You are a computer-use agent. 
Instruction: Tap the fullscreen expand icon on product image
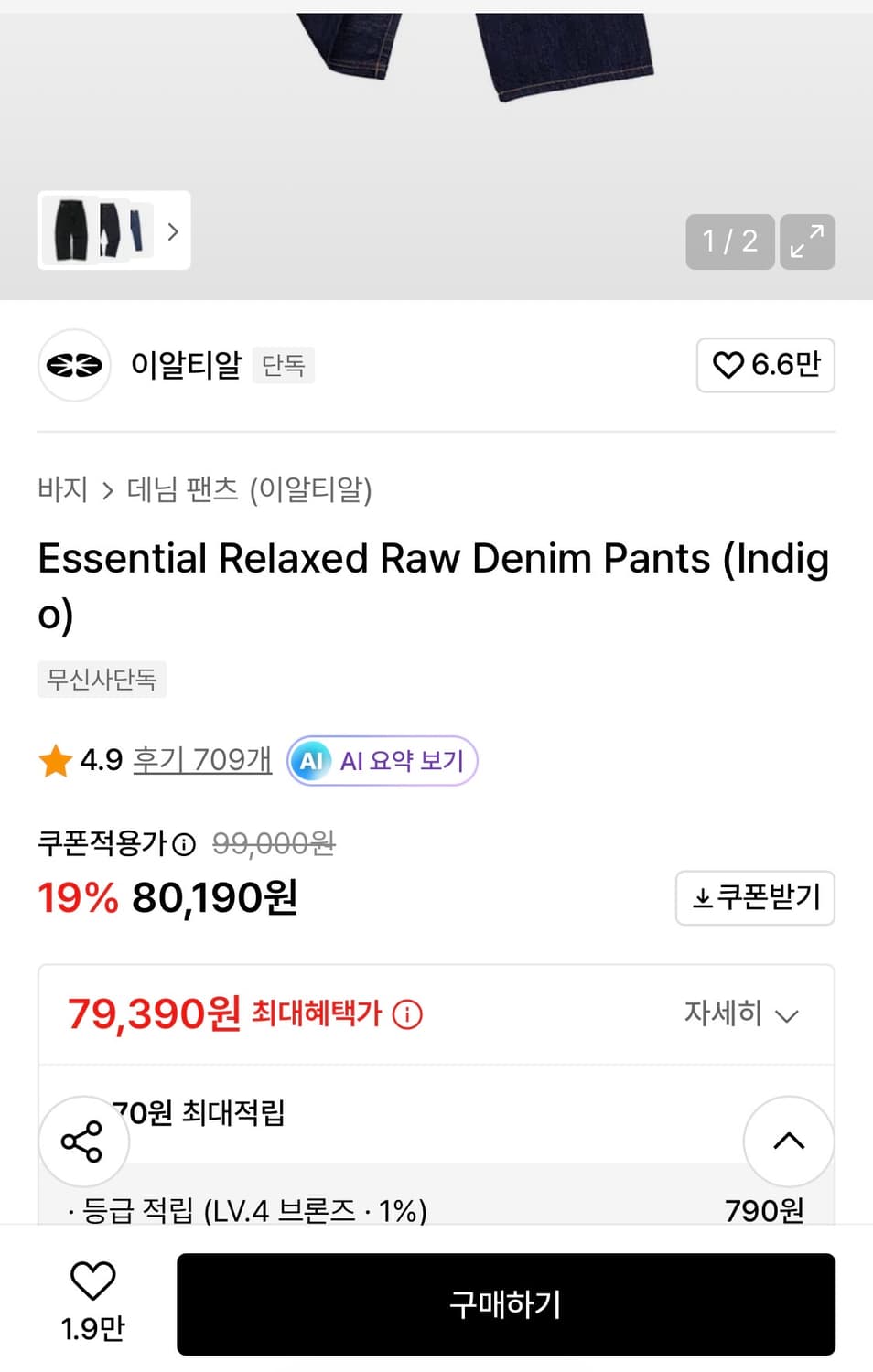(x=806, y=241)
